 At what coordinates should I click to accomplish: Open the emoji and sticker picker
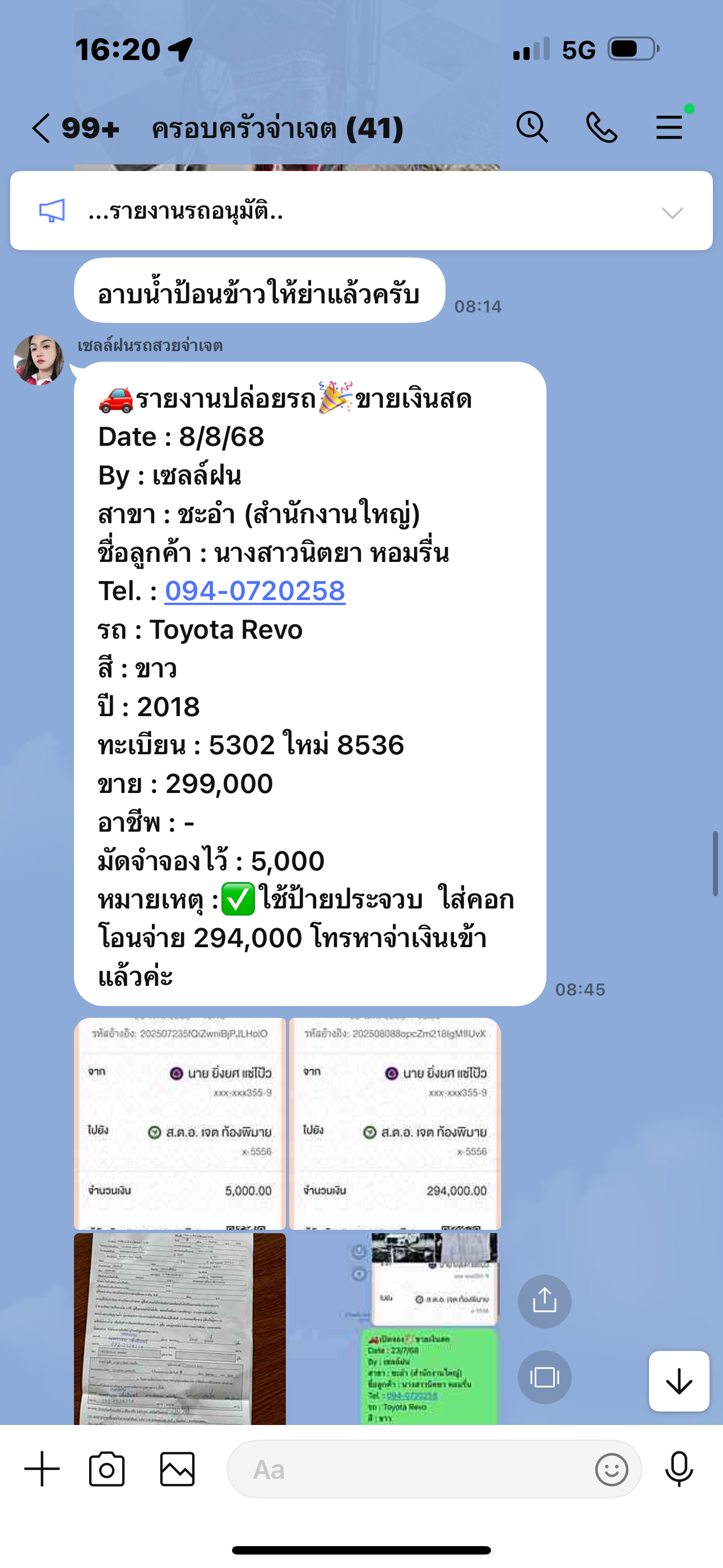pyautogui.click(x=611, y=1469)
